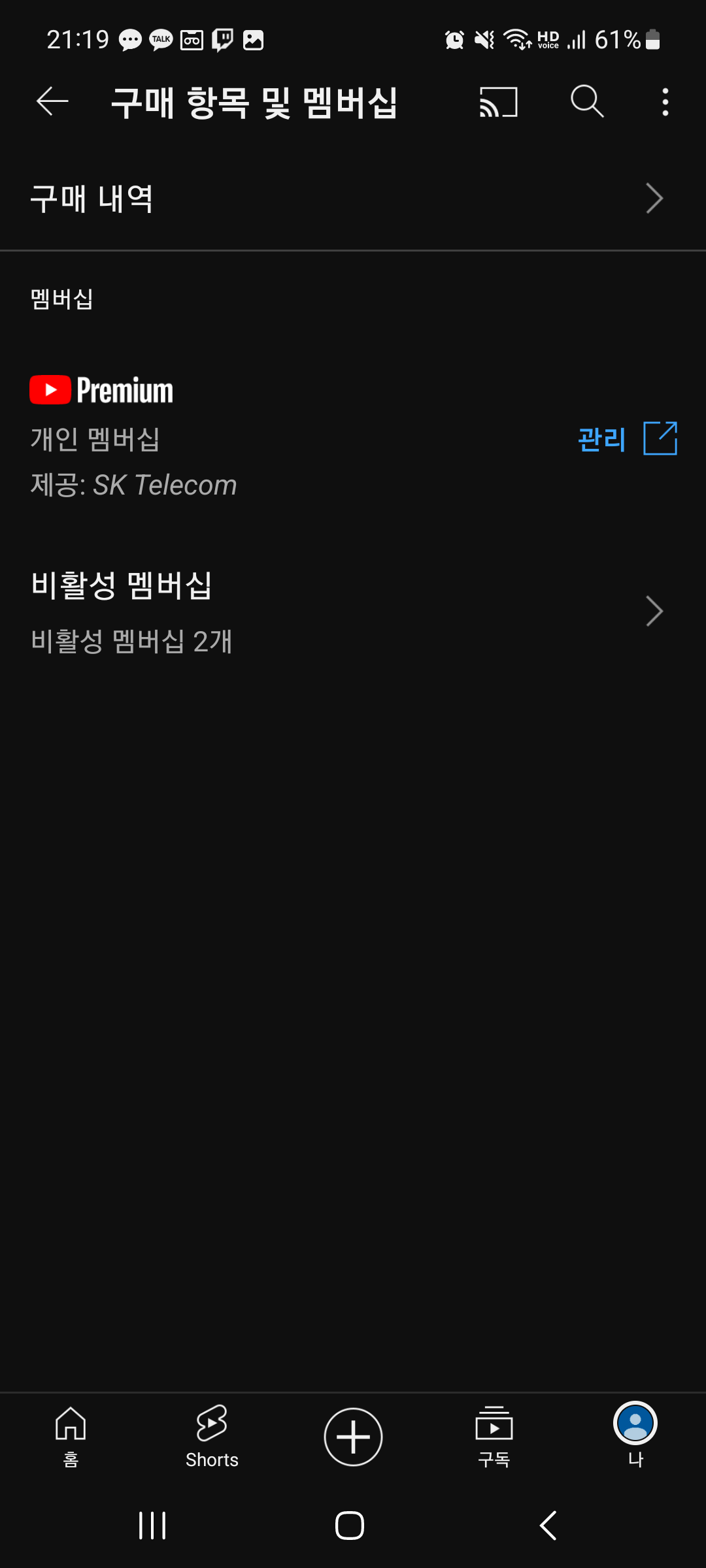Tap the system home button
The height and width of the screenshot is (1568, 706).
click(x=350, y=1526)
